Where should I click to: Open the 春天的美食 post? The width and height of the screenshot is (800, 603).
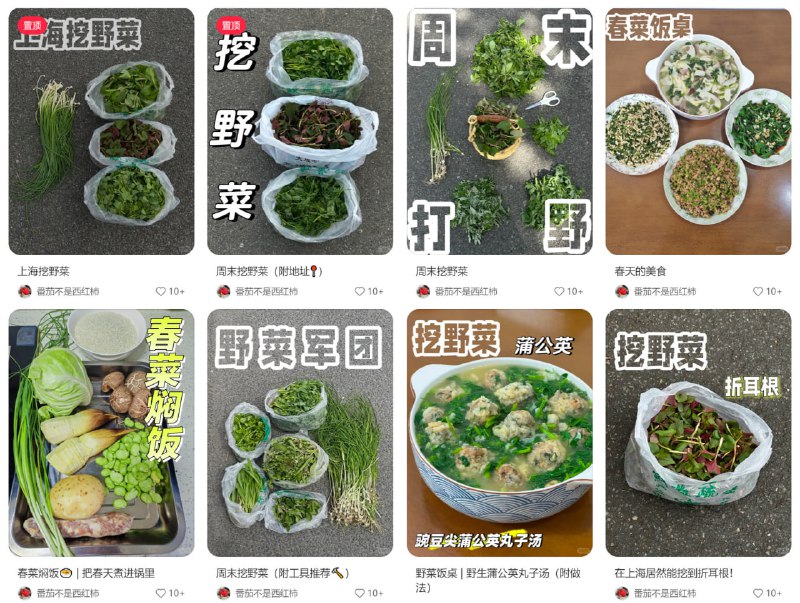point(698,132)
